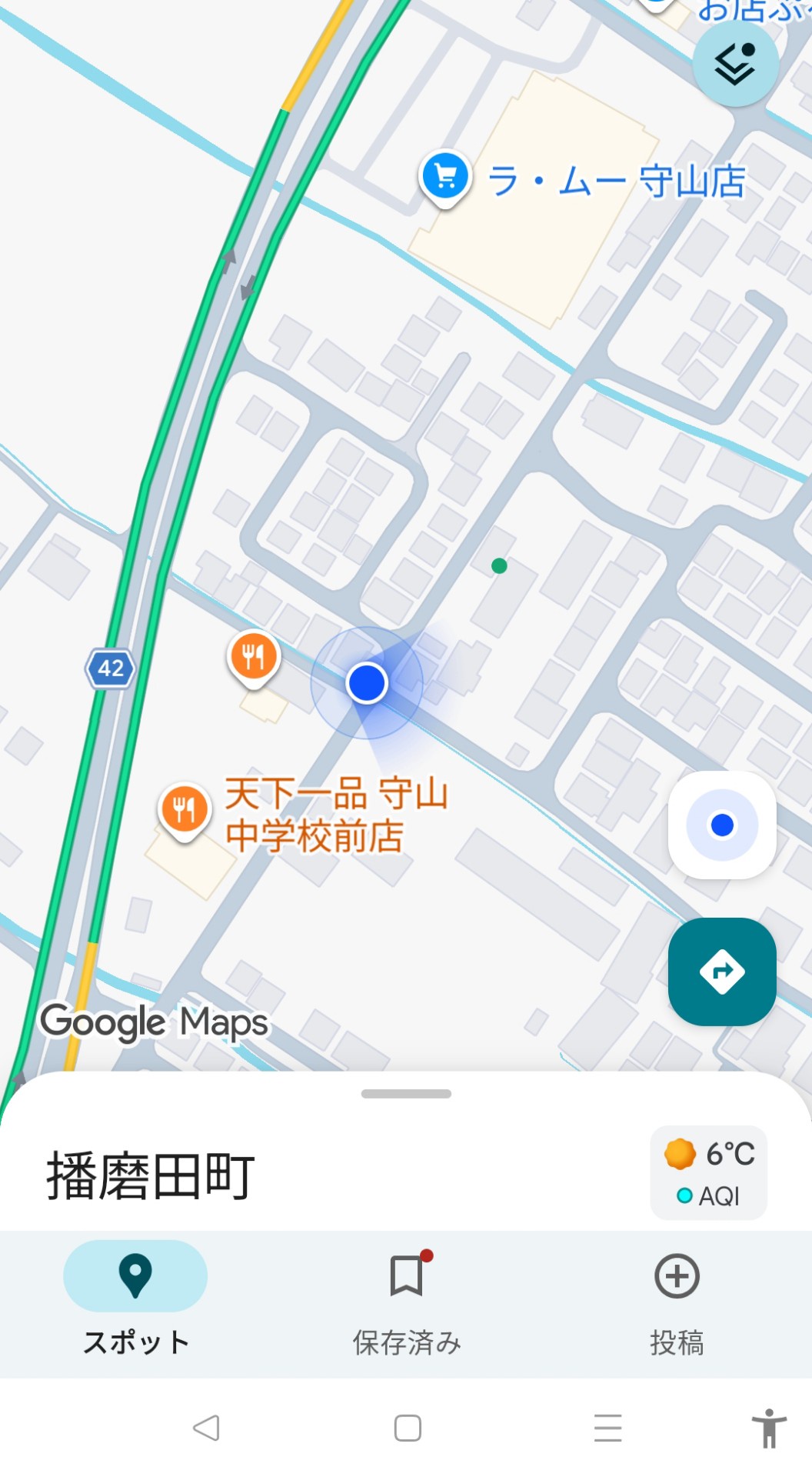Select the 天下一品 守山中学校前店 restaurant pin
The width and height of the screenshot is (812, 1477).
pyautogui.click(x=185, y=810)
